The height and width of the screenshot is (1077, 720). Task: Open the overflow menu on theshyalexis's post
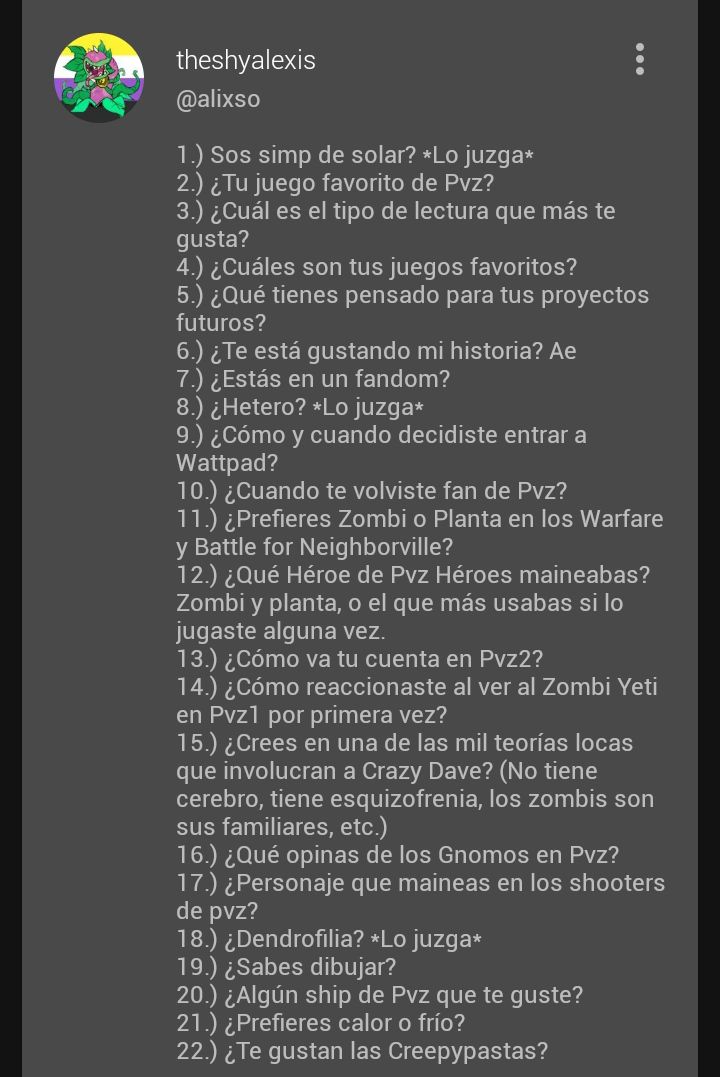pos(640,59)
